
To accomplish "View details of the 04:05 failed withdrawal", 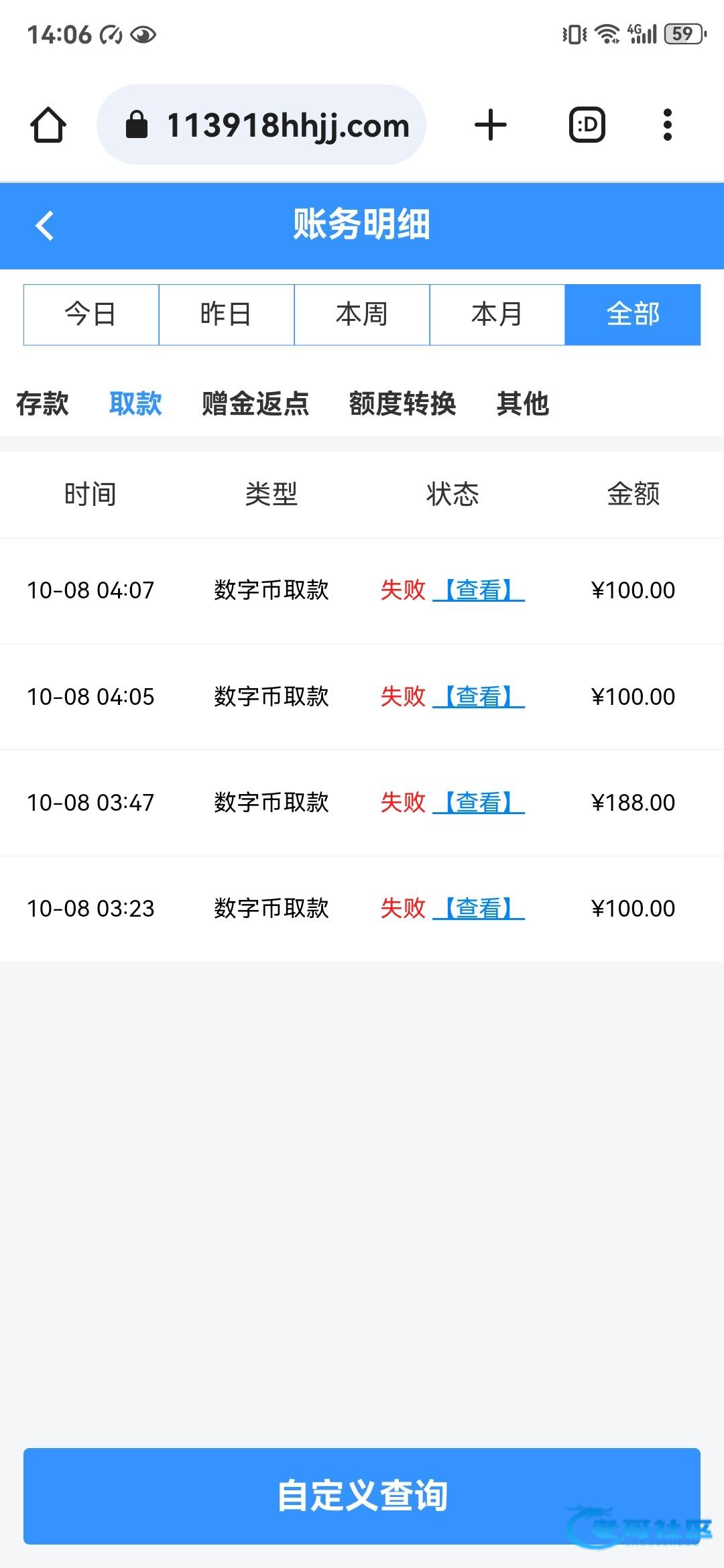I will (479, 697).
